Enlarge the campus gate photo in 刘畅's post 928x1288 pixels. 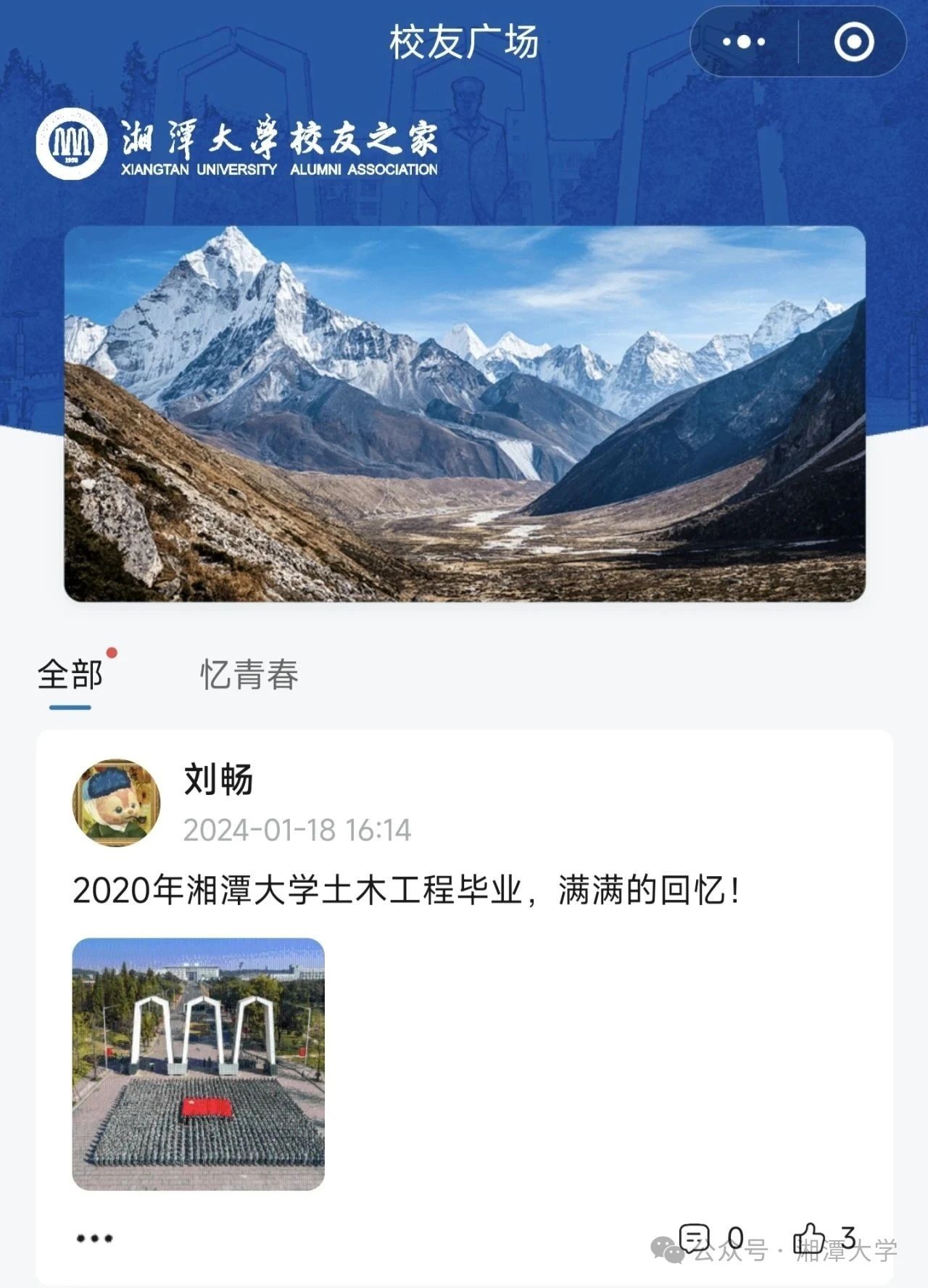click(x=199, y=1064)
